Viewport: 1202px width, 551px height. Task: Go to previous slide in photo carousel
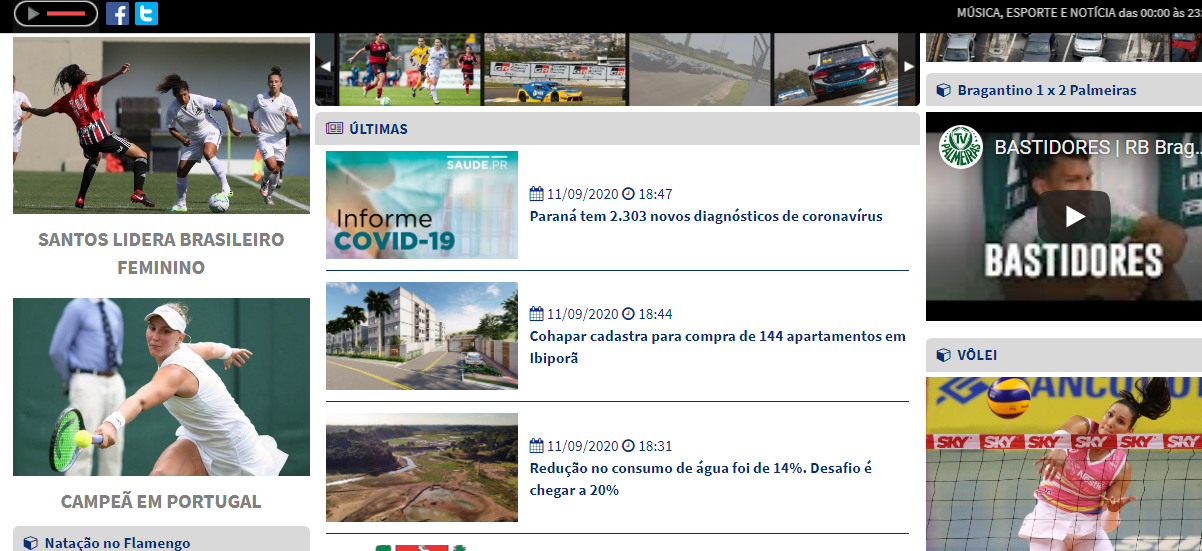pyautogui.click(x=324, y=66)
